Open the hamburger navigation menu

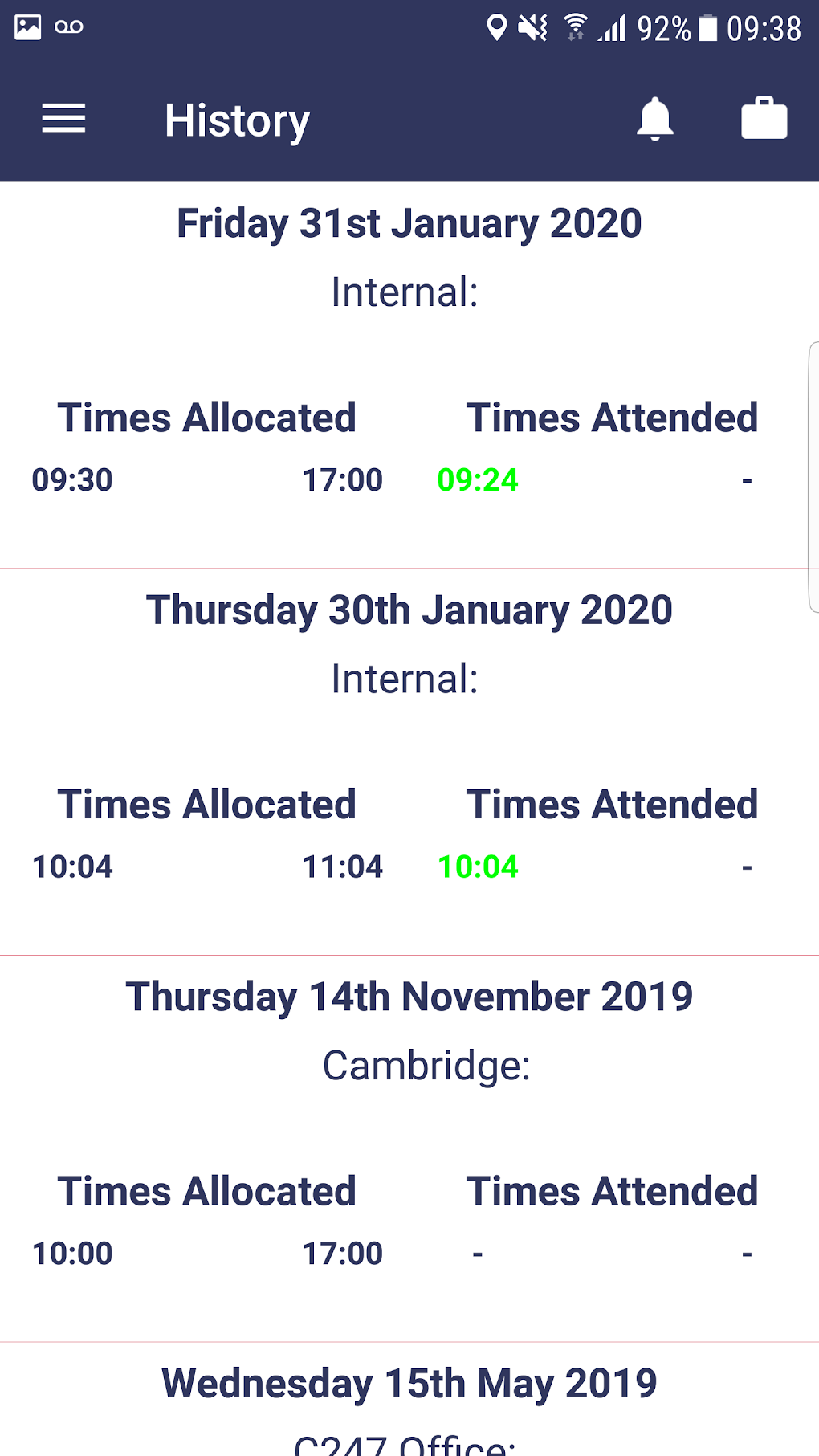click(x=63, y=119)
